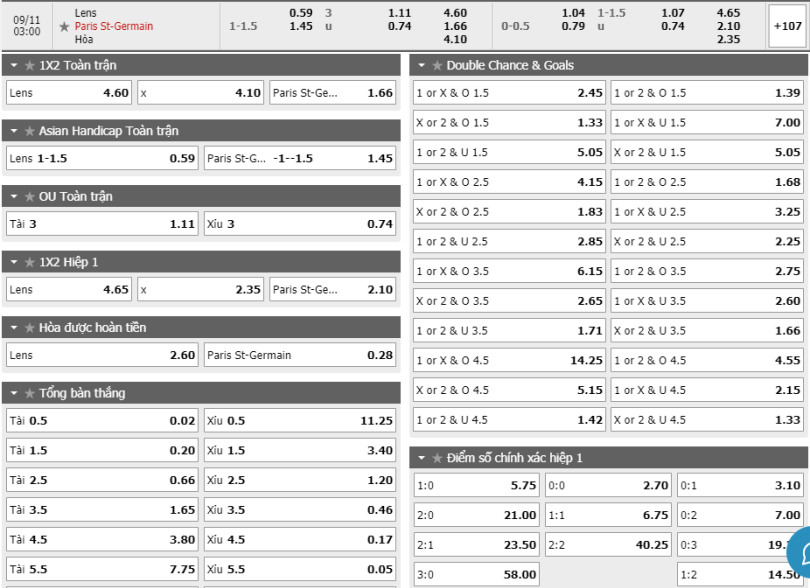Open the +107 more markets button
The image size is (810, 588).
click(787, 26)
